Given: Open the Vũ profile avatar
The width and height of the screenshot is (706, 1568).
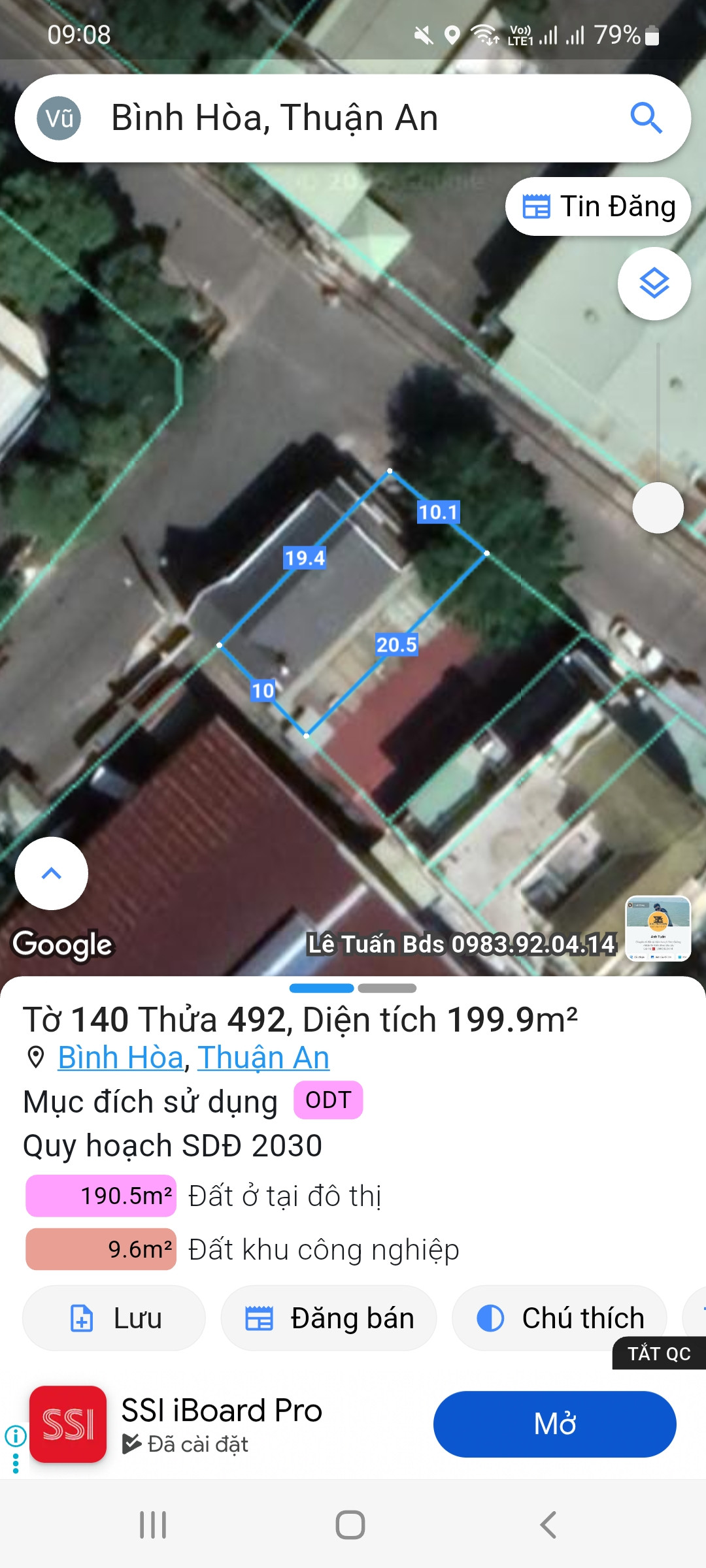Looking at the screenshot, I should (x=59, y=118).
